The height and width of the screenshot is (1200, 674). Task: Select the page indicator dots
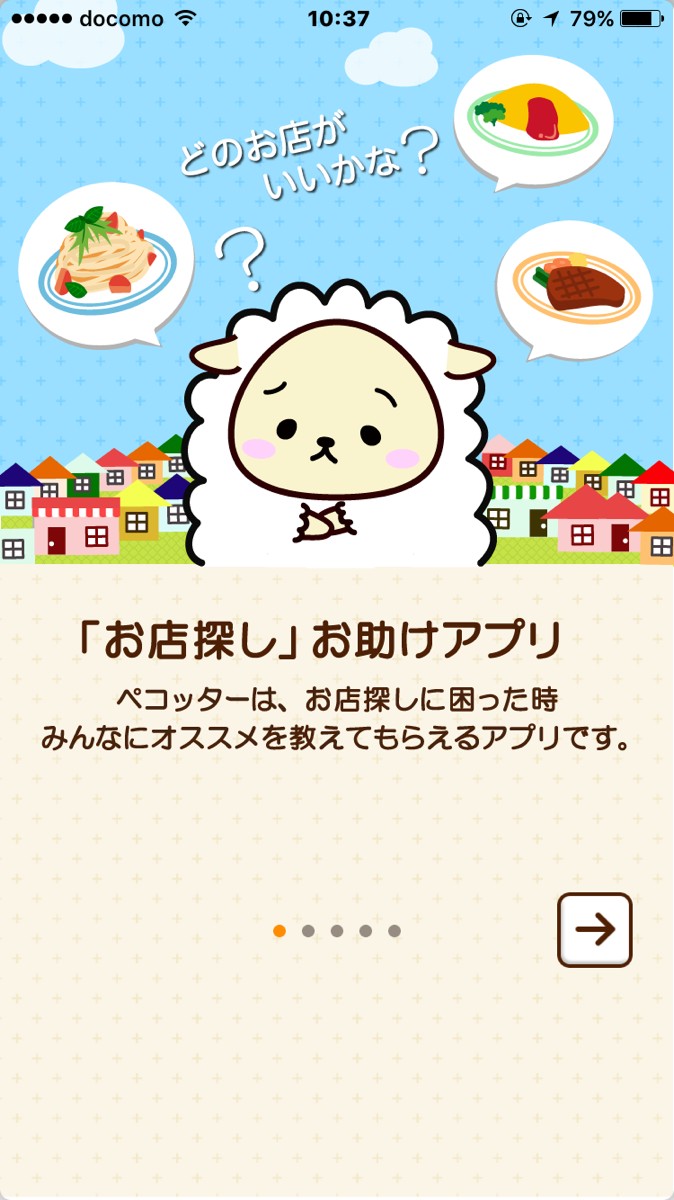(337, 931)
